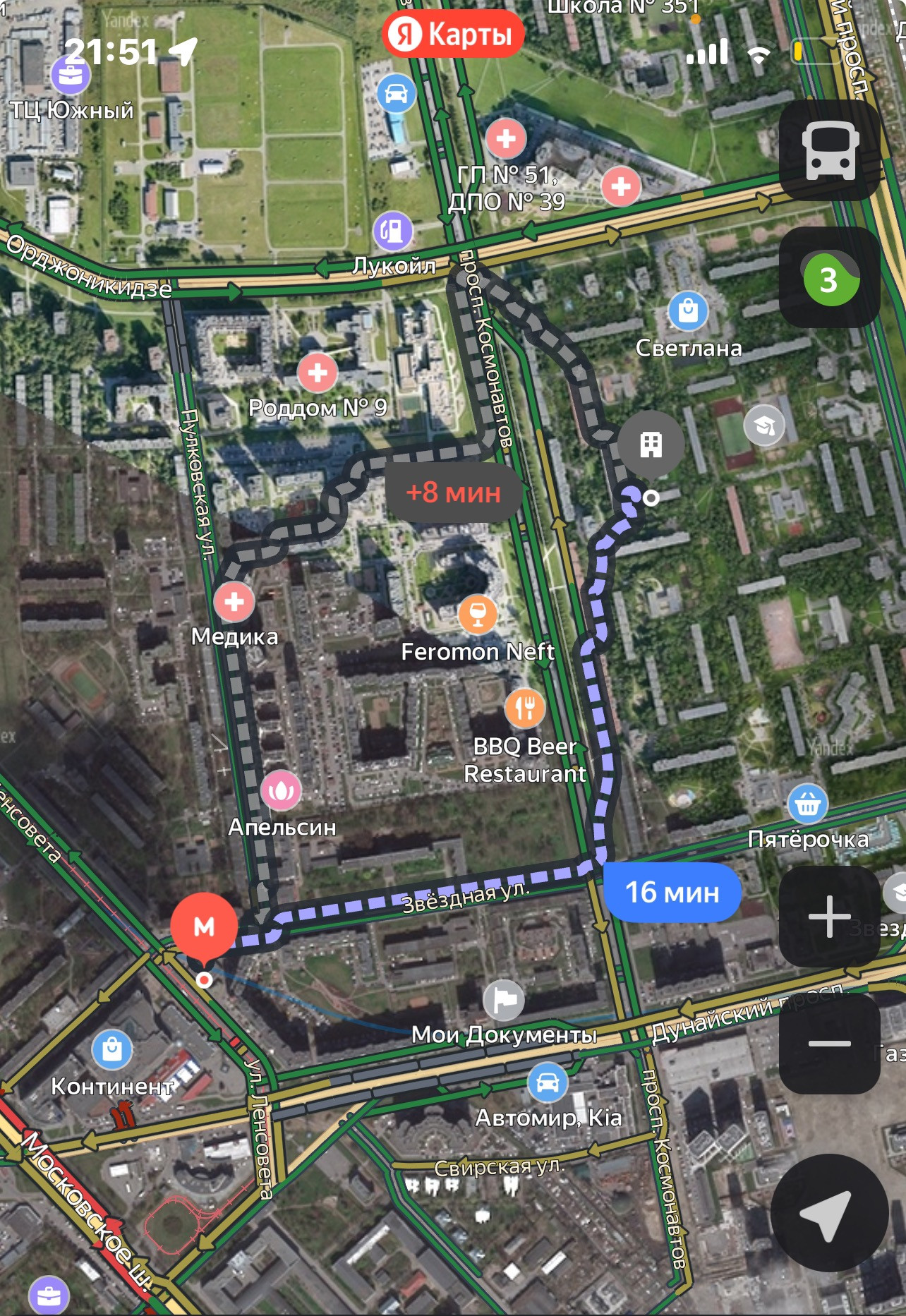Select the 16 мин route
The width and height of the screenshot is (906, 1316).
click(672, 892)
